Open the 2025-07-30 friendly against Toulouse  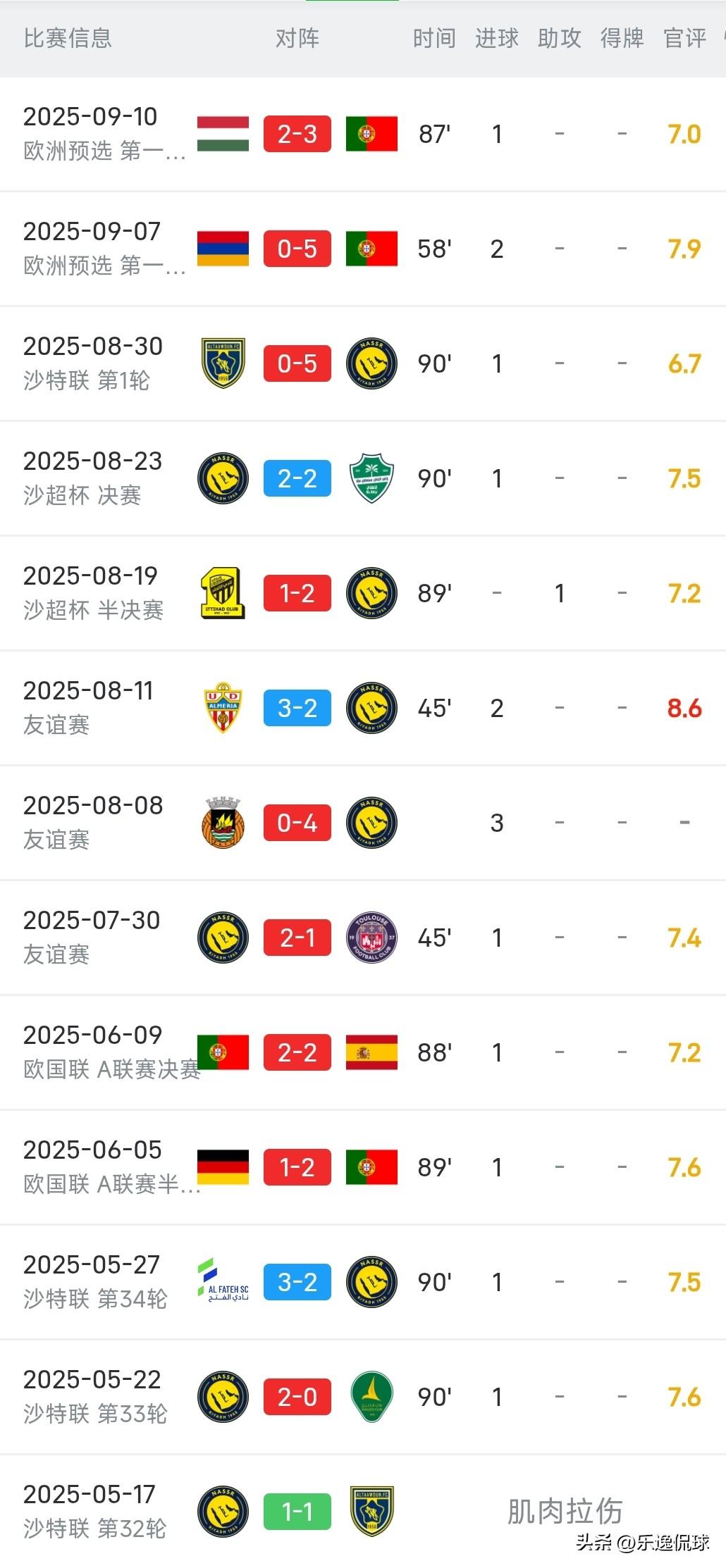click(x=363, y=938)
